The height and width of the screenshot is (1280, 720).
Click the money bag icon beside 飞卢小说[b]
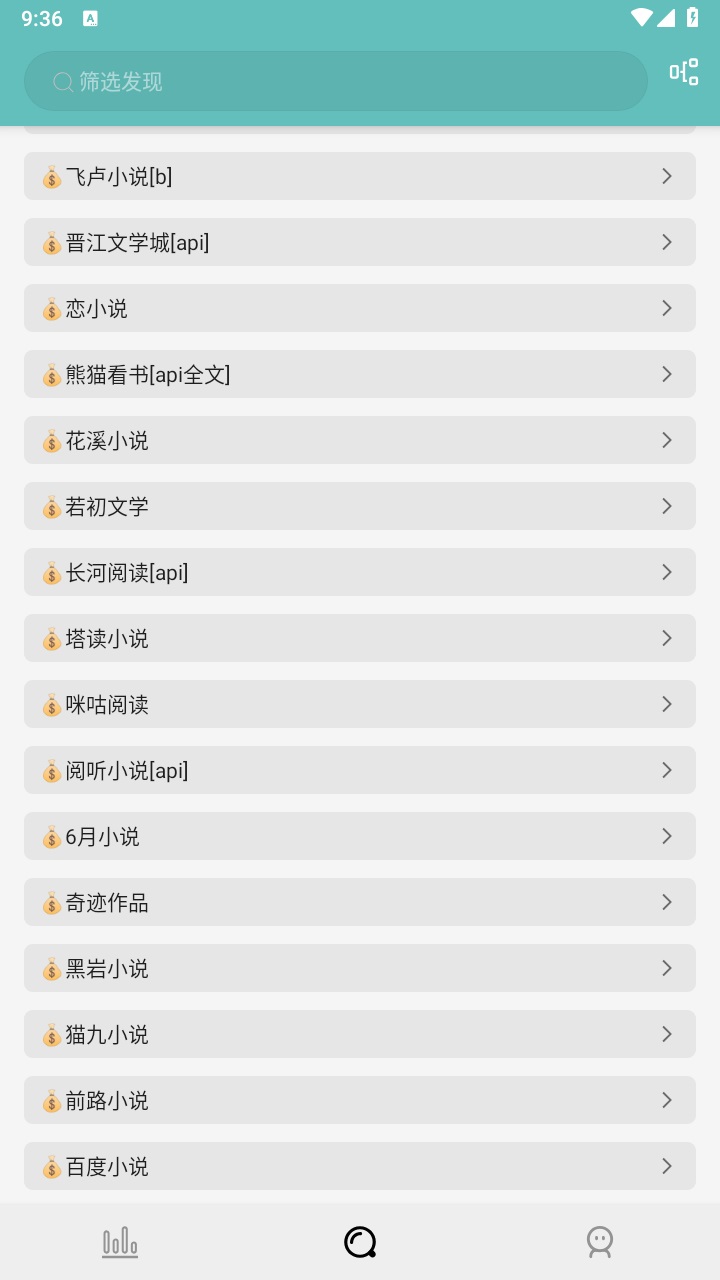51,176
